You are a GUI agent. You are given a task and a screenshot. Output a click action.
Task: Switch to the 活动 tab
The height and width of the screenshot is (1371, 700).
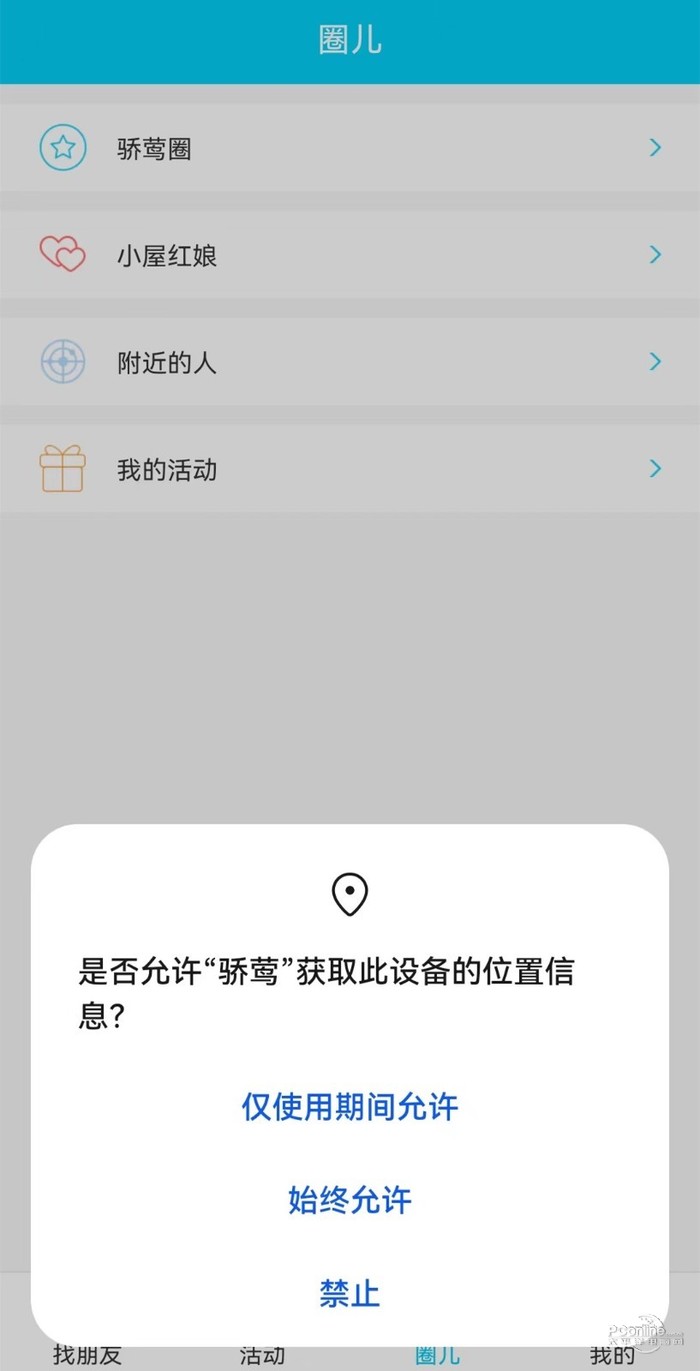click(x=262, y=1355)
